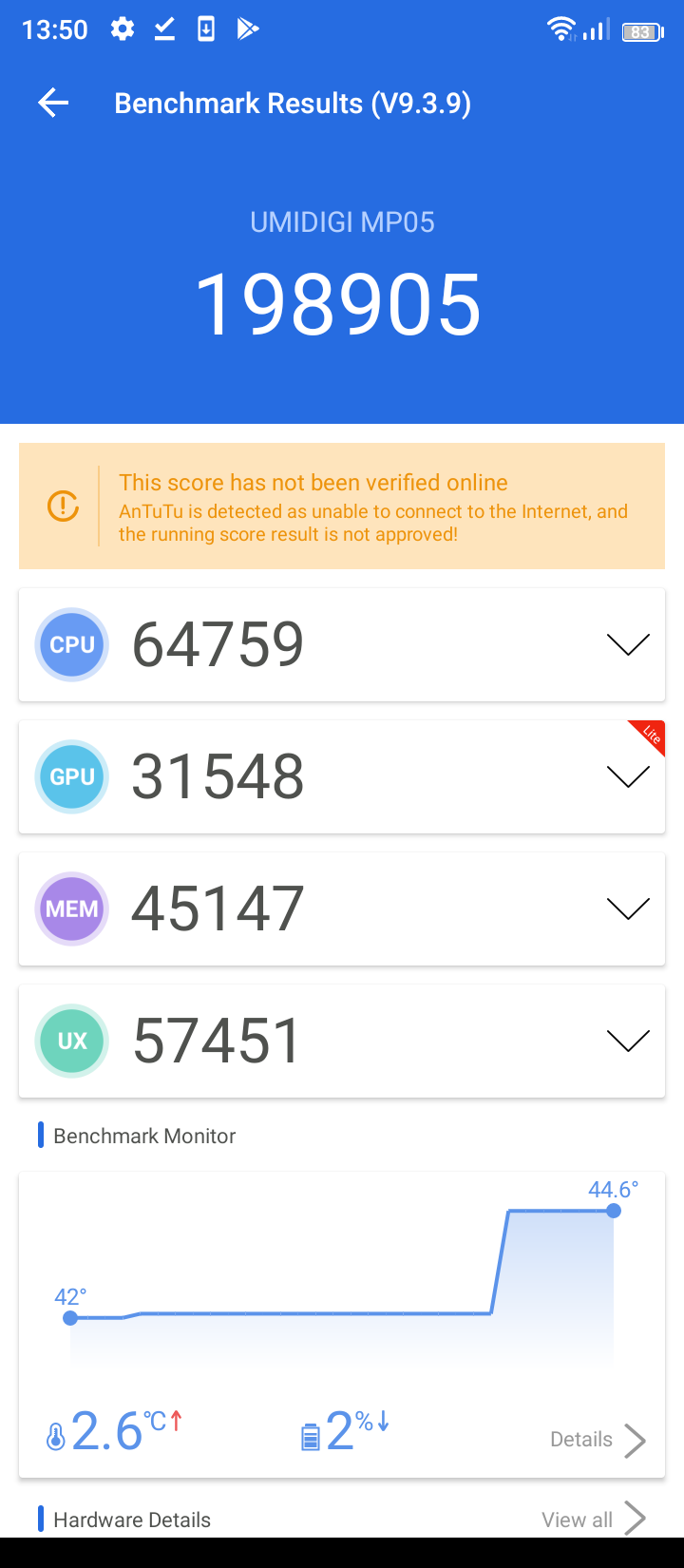View all hardware details
Screen dimensions: 684x1568
click(x=594, y=1519)
